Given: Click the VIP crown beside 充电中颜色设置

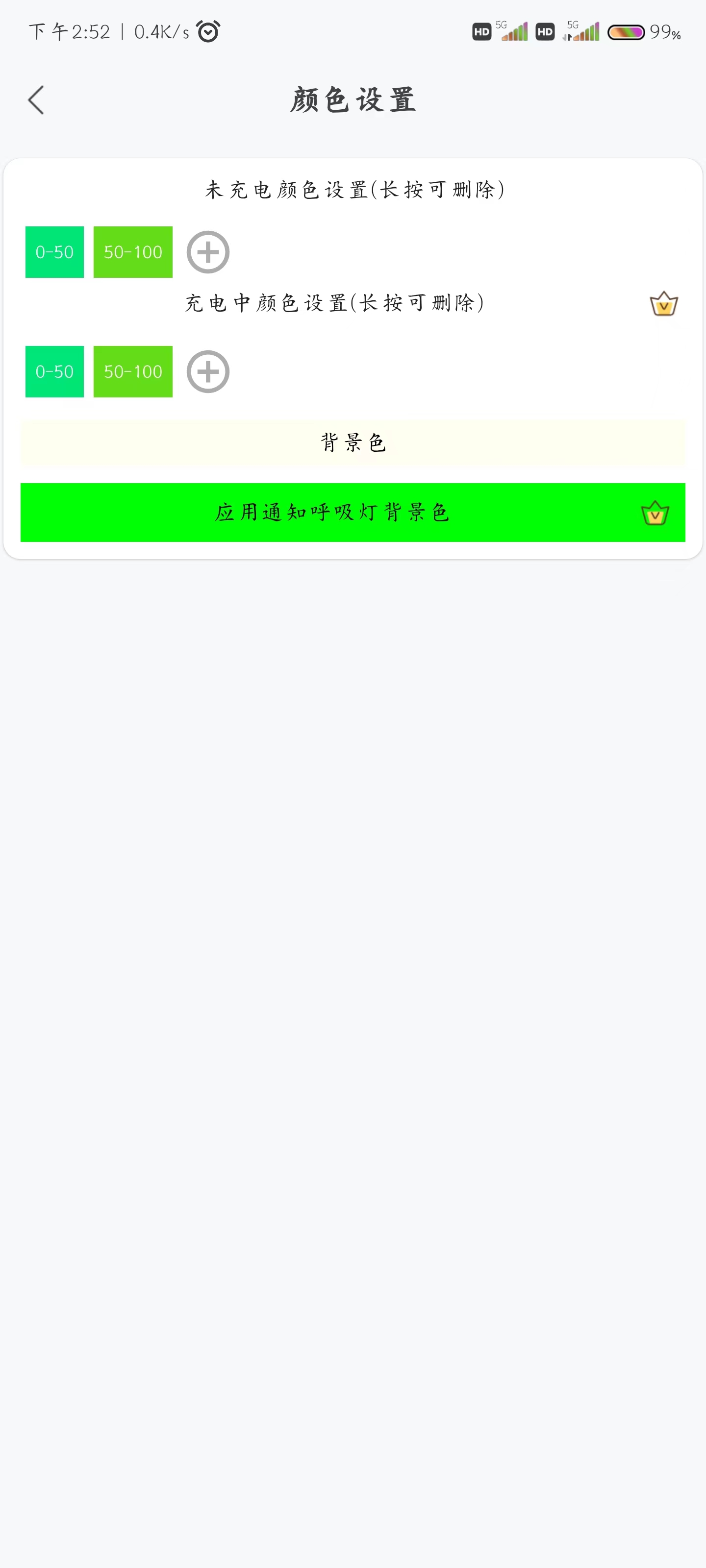Looking at the screenshot, I should (x=663, y=304).
